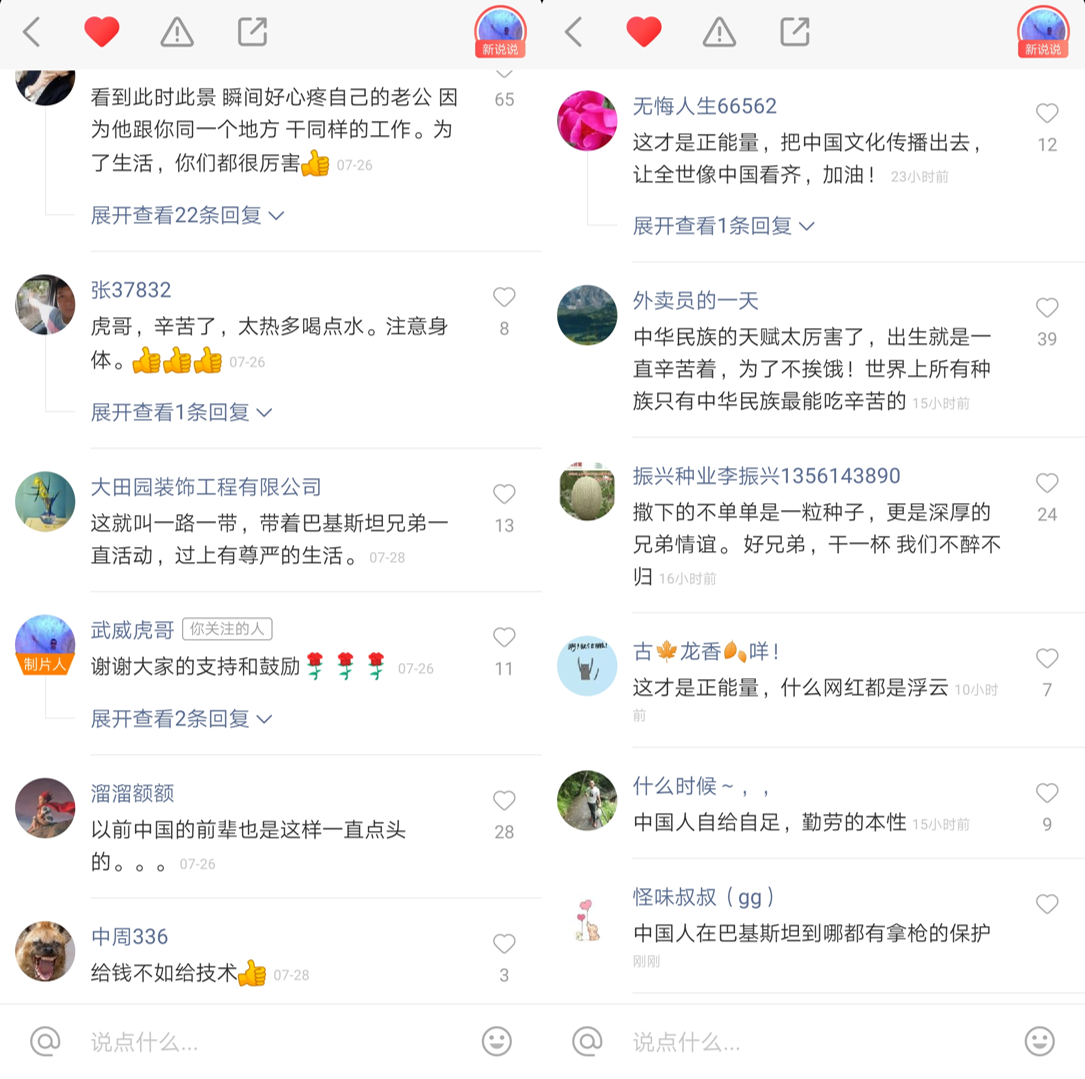The width and height of the screenshot is (1085, 1079).
Task: Like 古龙香咩's comment about 网红
Action: coord(1047,659)
